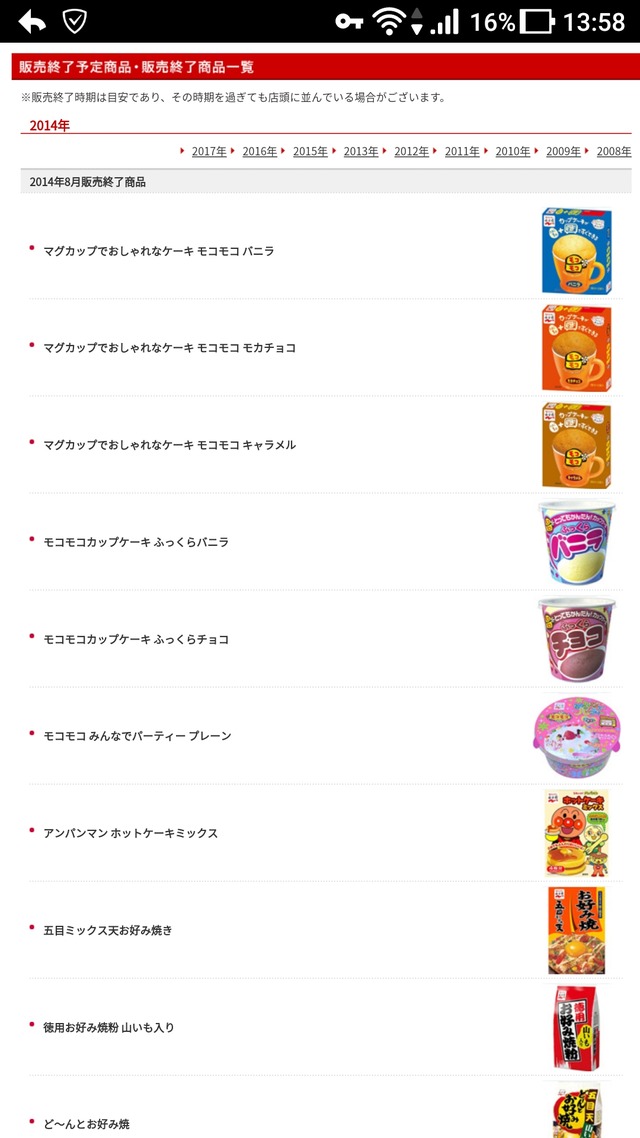The height and width of the screenshot is (1138, 640).
Task: View 2015年 discontinued products
Action: click(310, 151)
